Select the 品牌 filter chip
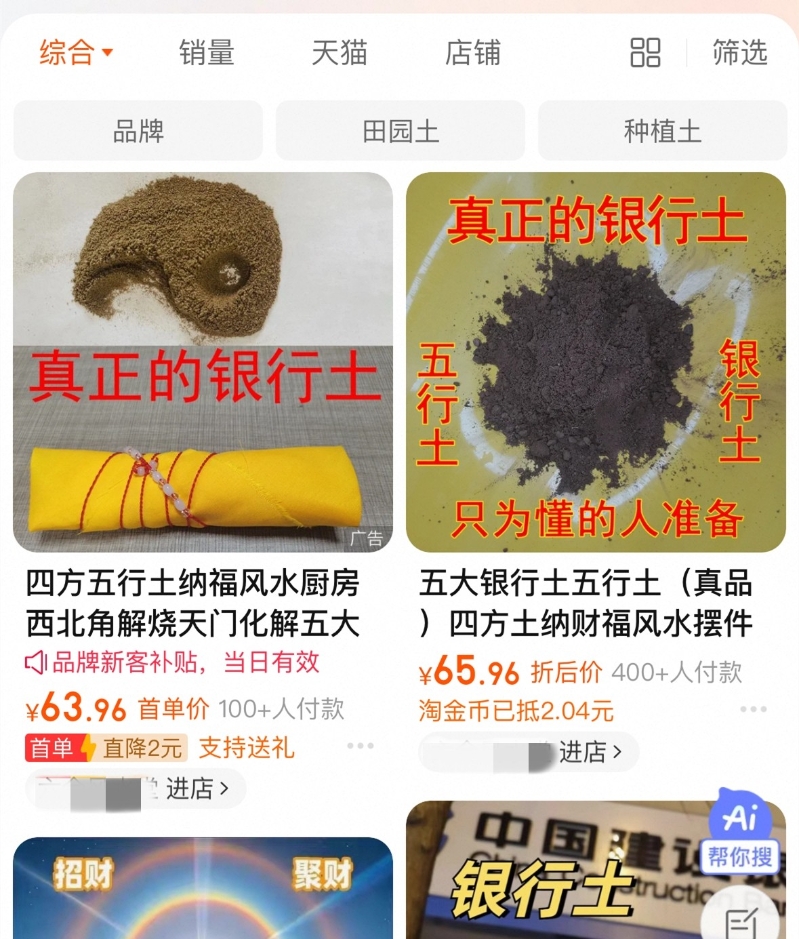The width and height of the screenshot is (799, 939). (138, 131)
